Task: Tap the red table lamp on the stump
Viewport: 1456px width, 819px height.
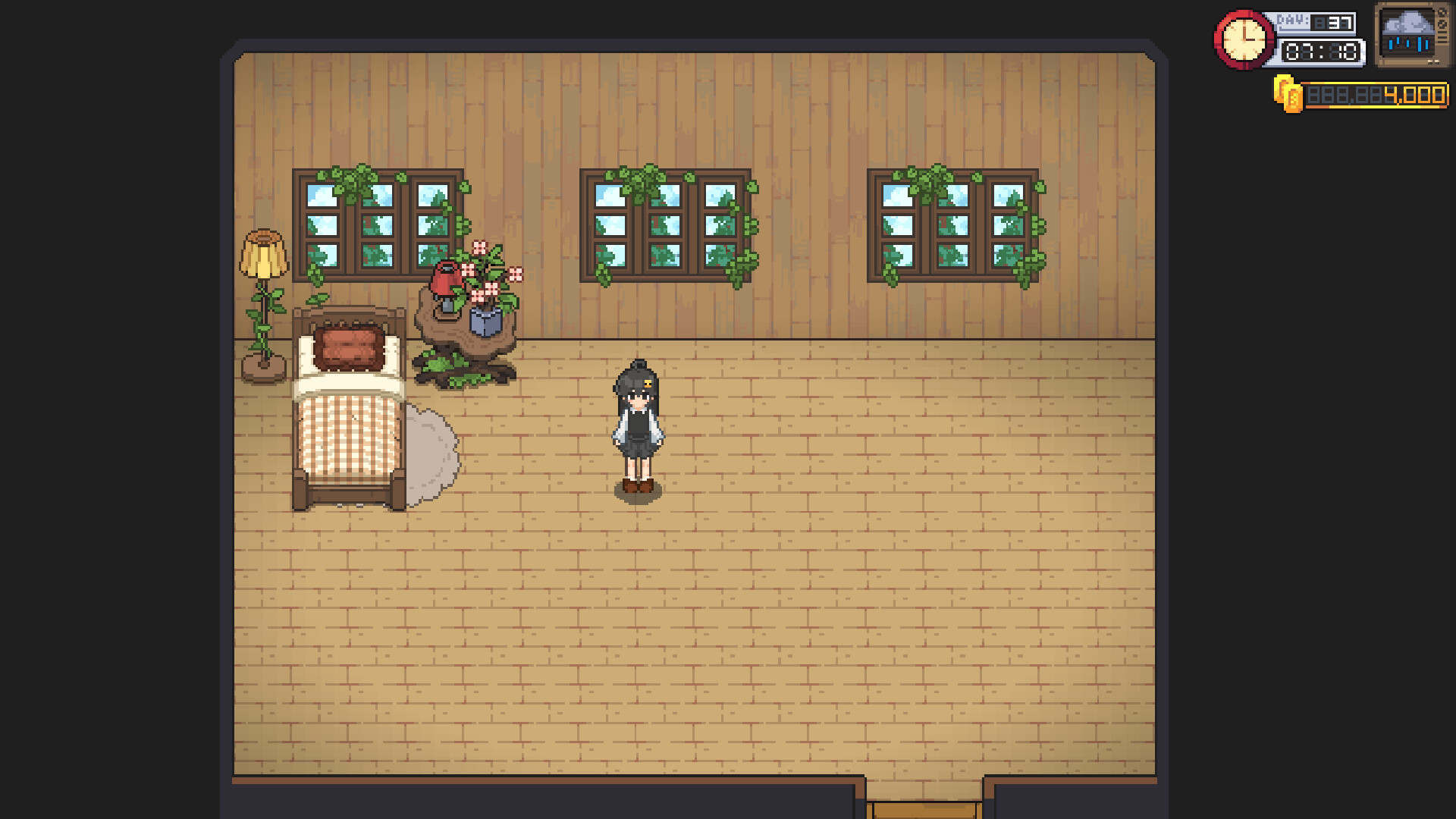Action: pyautogui.click(x=446, y=287)
